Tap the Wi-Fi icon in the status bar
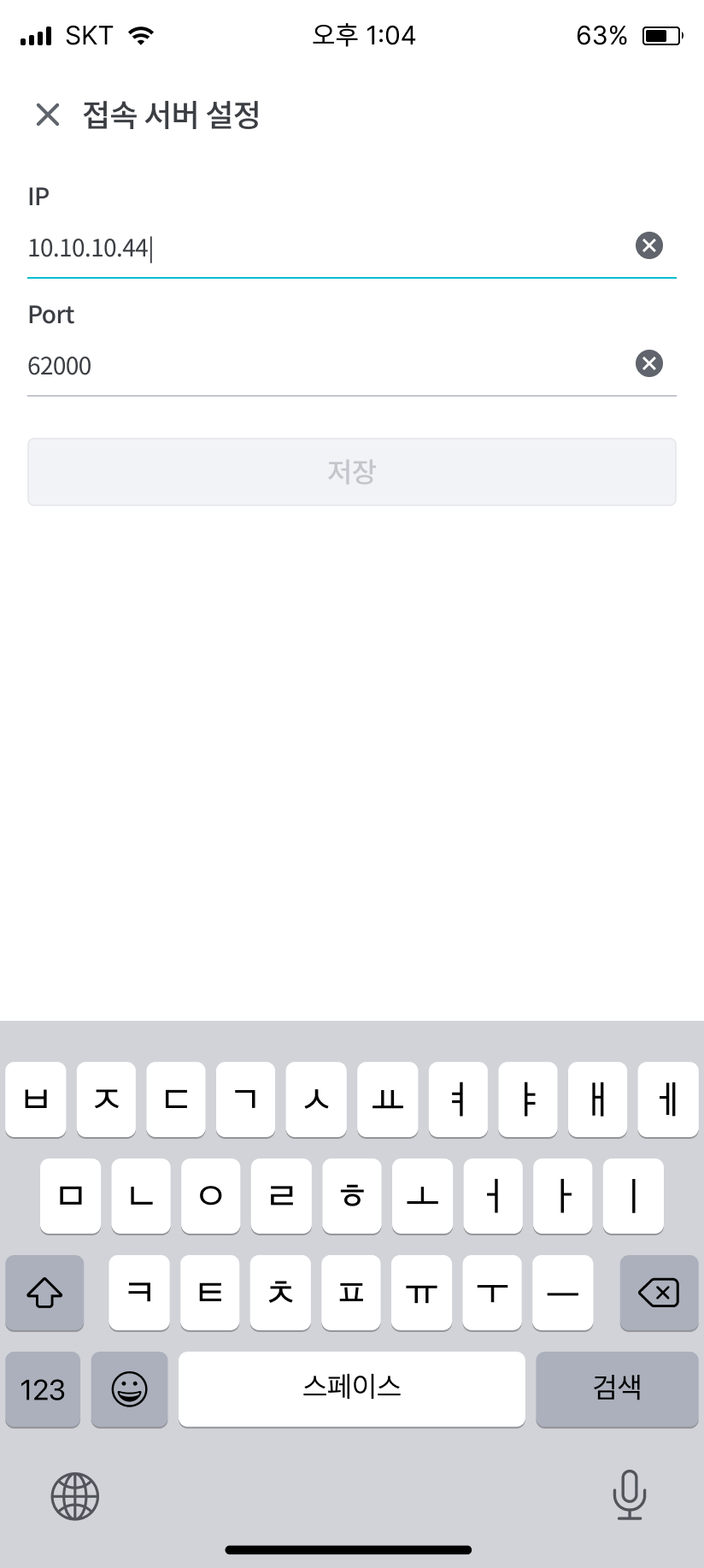 (x=139, y=35)
